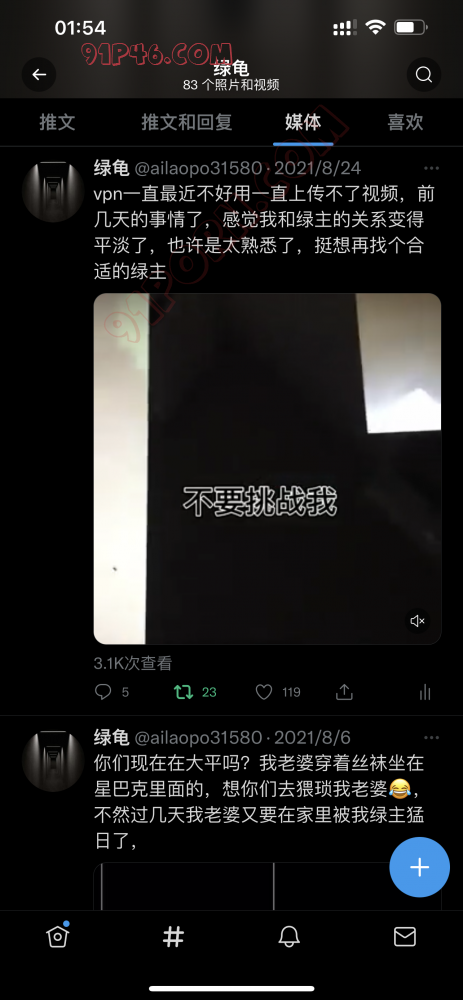Image resolution: width=463 pixels, height=1000 pixels.
Task: Open overflow menu on the 2021/8/6 tweet
Action: 432,738
